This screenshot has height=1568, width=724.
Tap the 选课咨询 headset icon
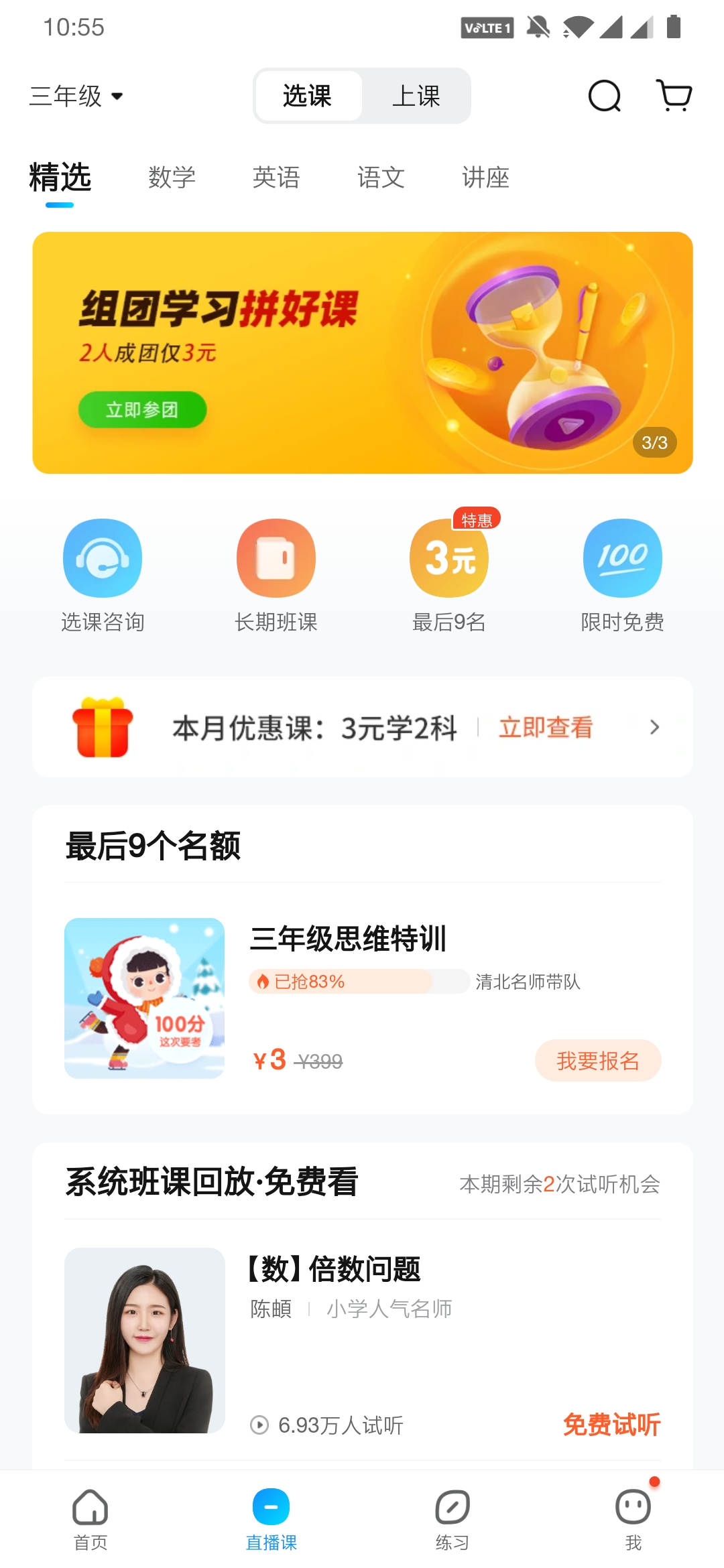(102, 558)
